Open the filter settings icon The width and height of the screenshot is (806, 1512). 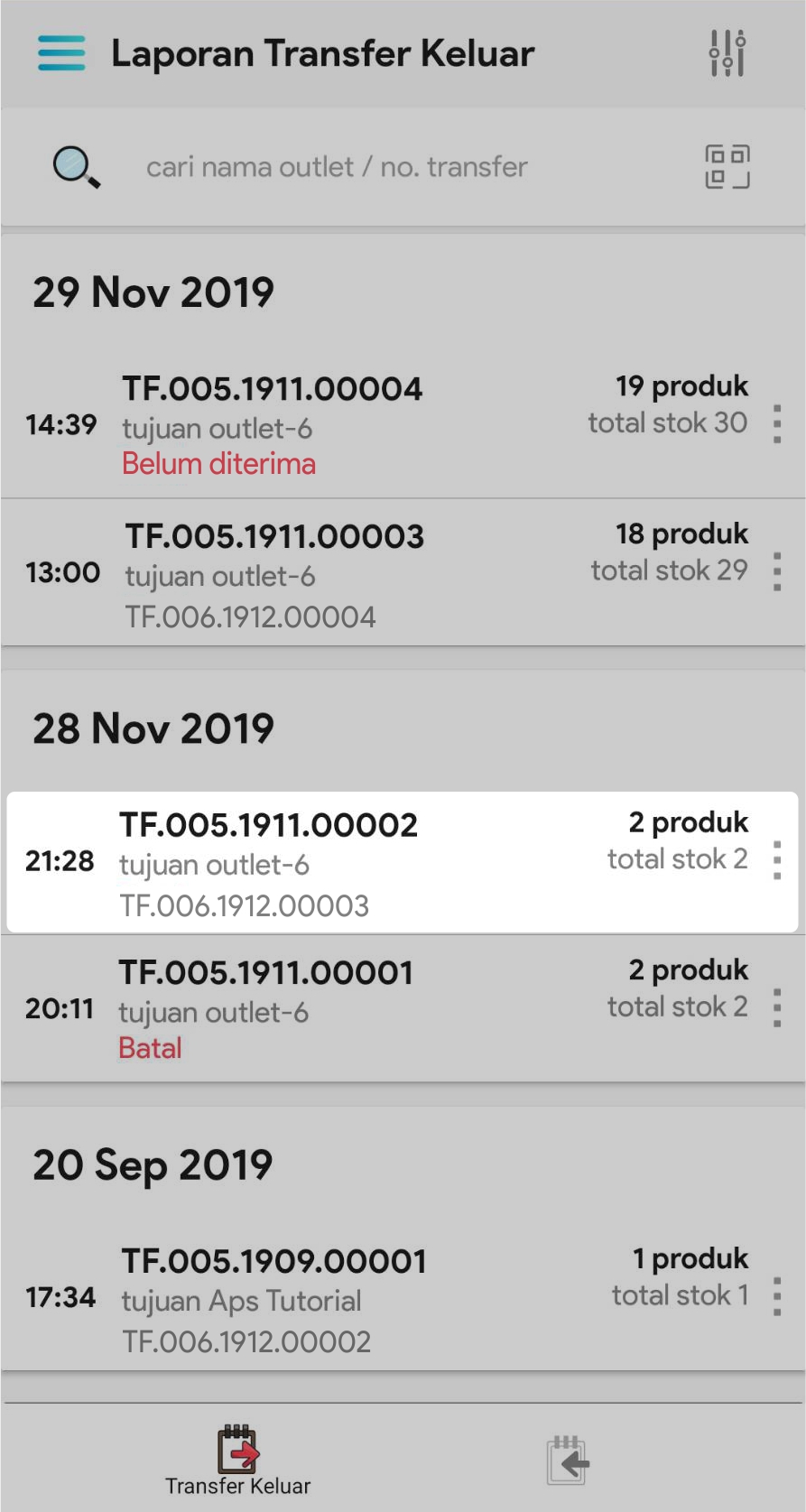[x=727, y=53]
